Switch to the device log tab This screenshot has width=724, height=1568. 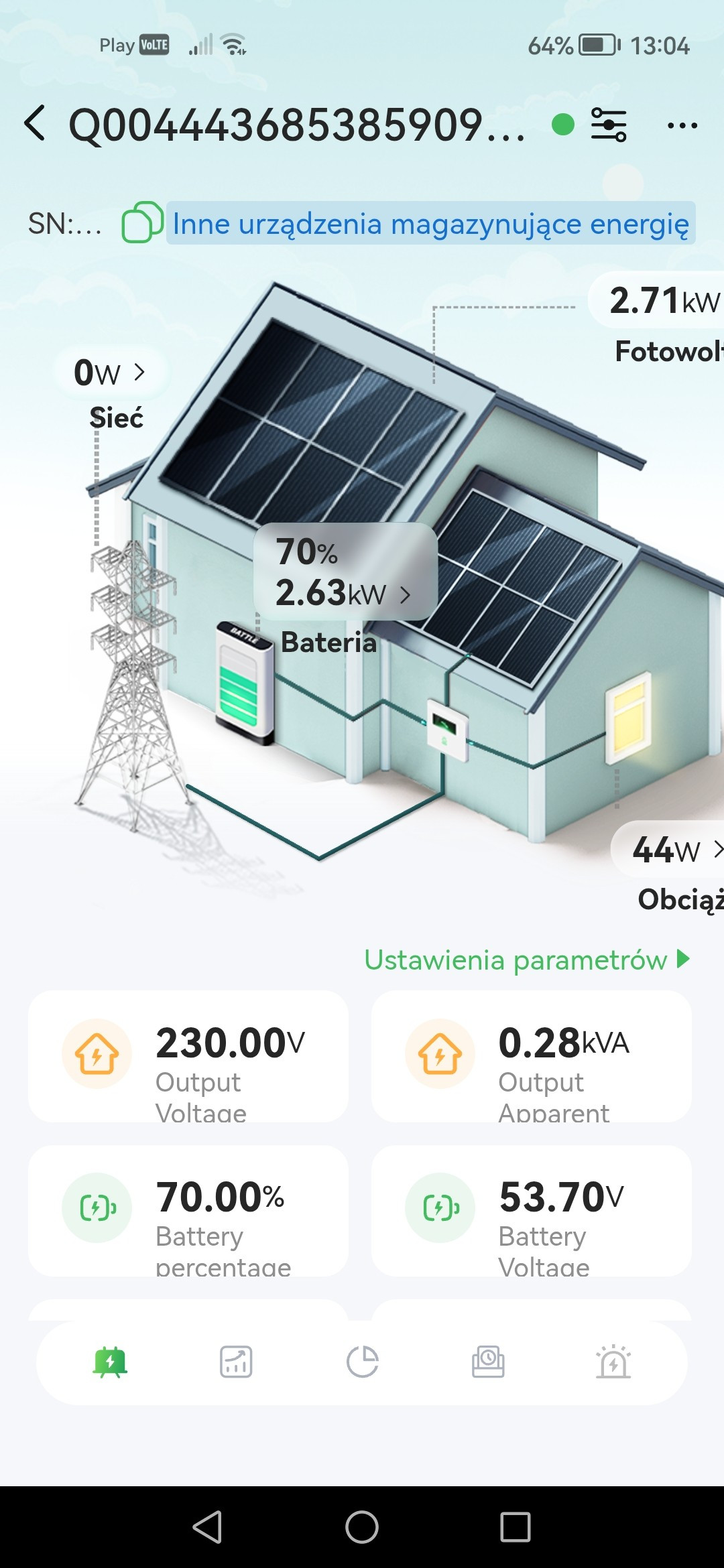click(488, 1362)
